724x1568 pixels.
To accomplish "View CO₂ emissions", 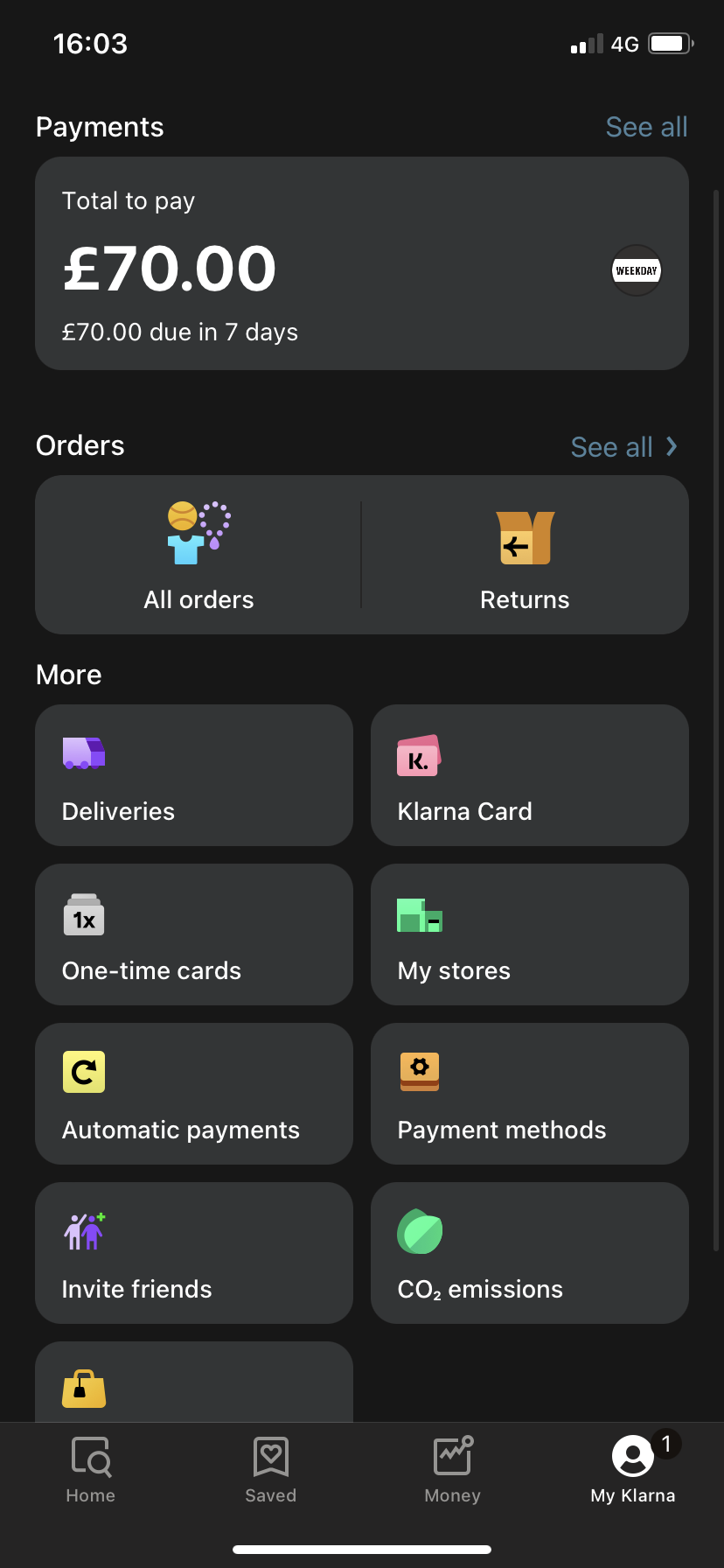I will point(529,1253).
